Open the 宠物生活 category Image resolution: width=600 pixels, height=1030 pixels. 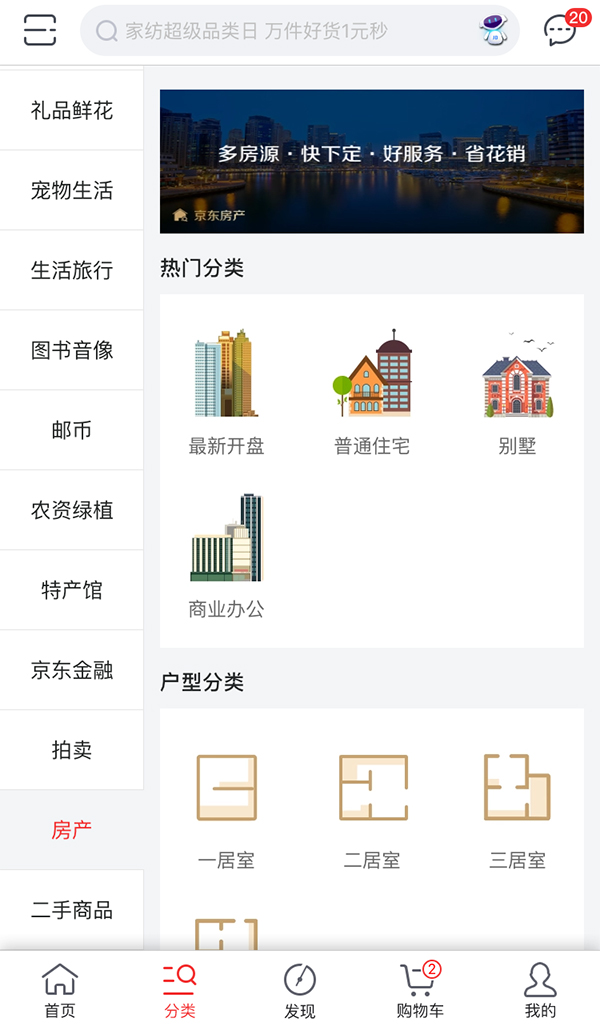click(x=72, y=190)
